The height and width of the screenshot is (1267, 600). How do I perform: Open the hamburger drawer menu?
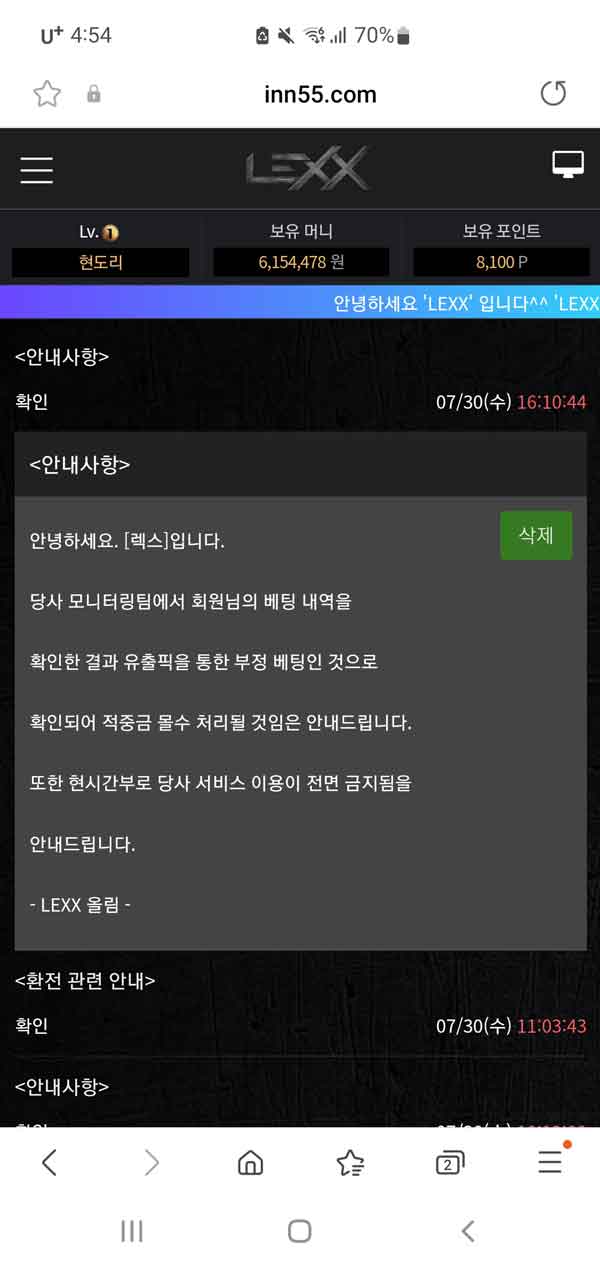[x=37, y=169]
